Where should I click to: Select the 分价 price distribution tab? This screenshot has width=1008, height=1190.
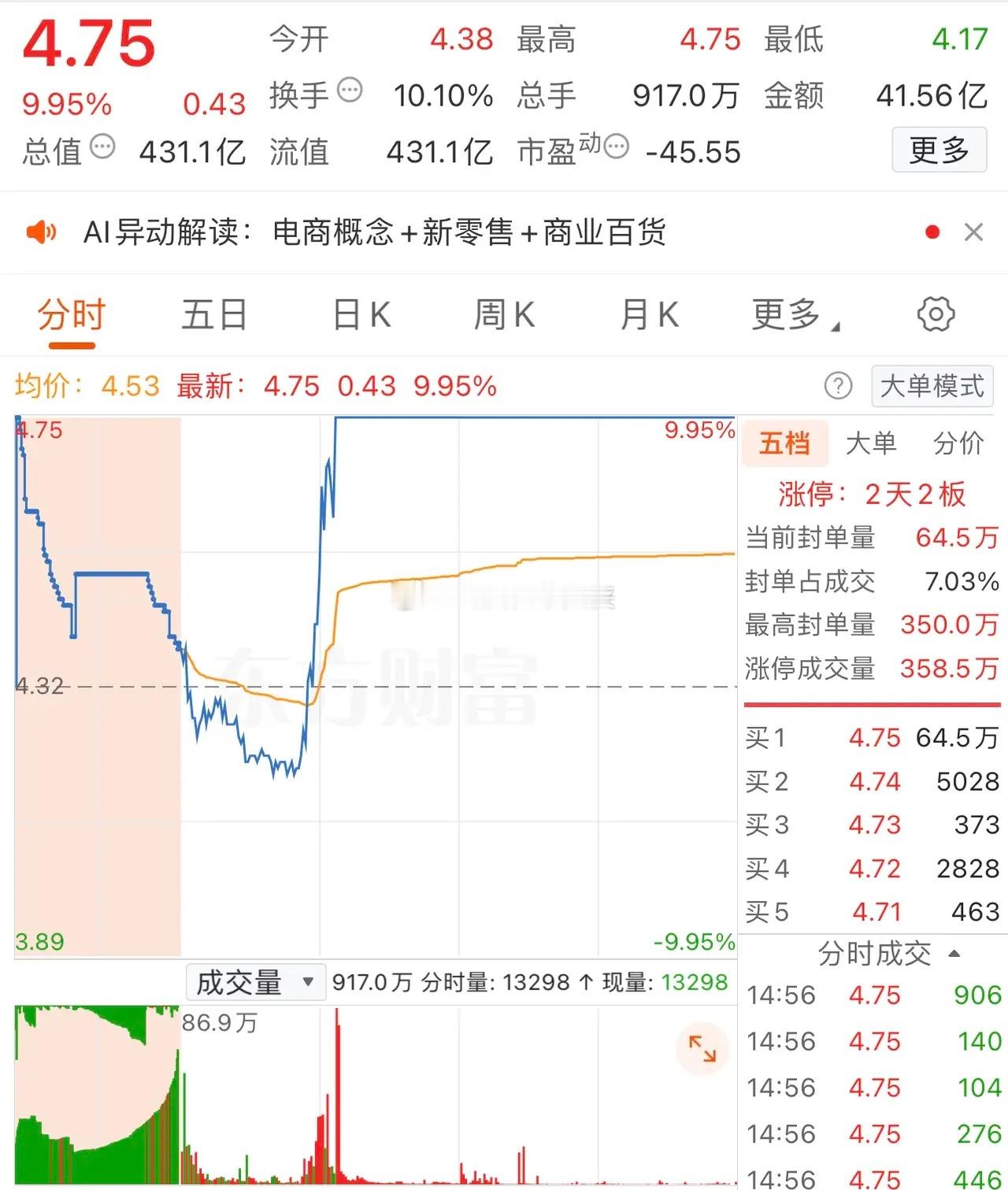click(959, 443)
